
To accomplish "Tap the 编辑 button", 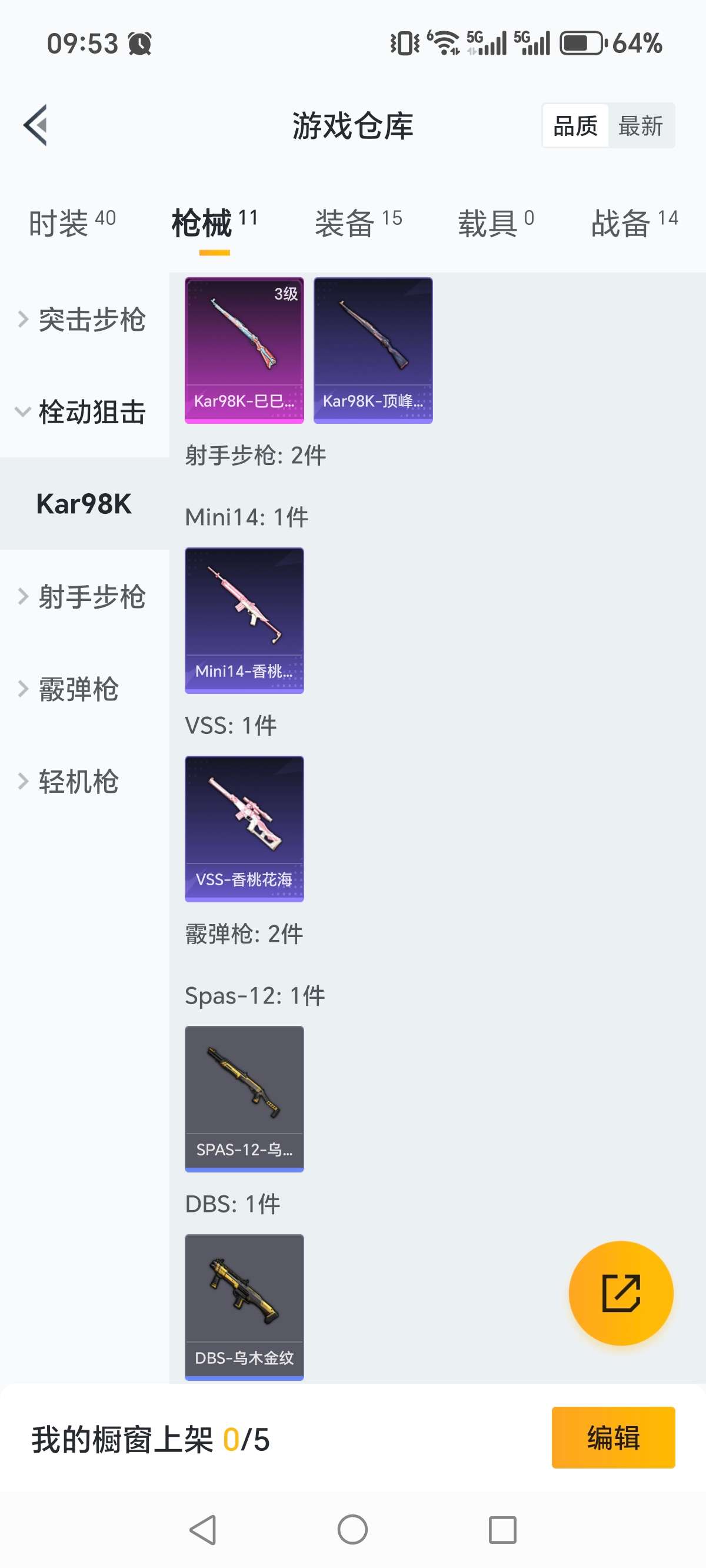I will 612,1438.
